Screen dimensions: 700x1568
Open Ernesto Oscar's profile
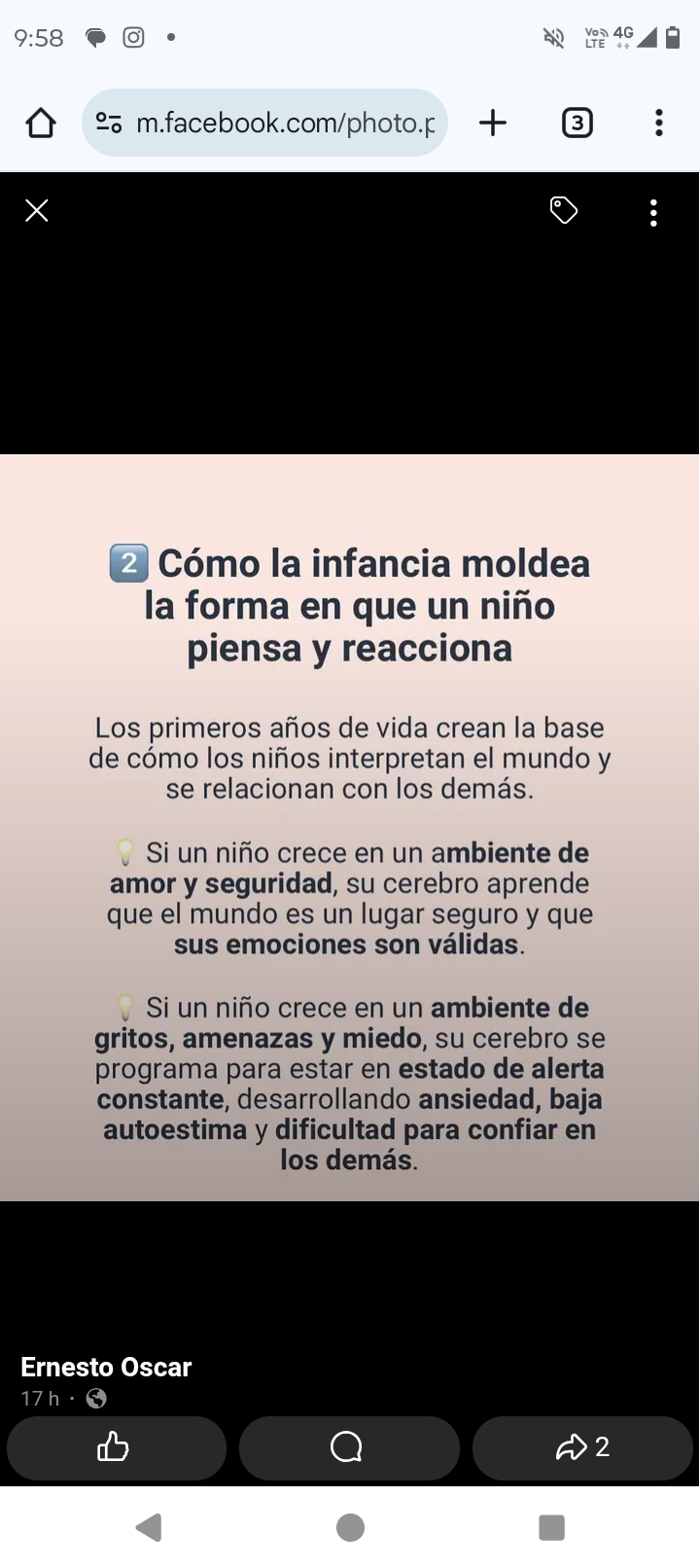click(106, 1367)
